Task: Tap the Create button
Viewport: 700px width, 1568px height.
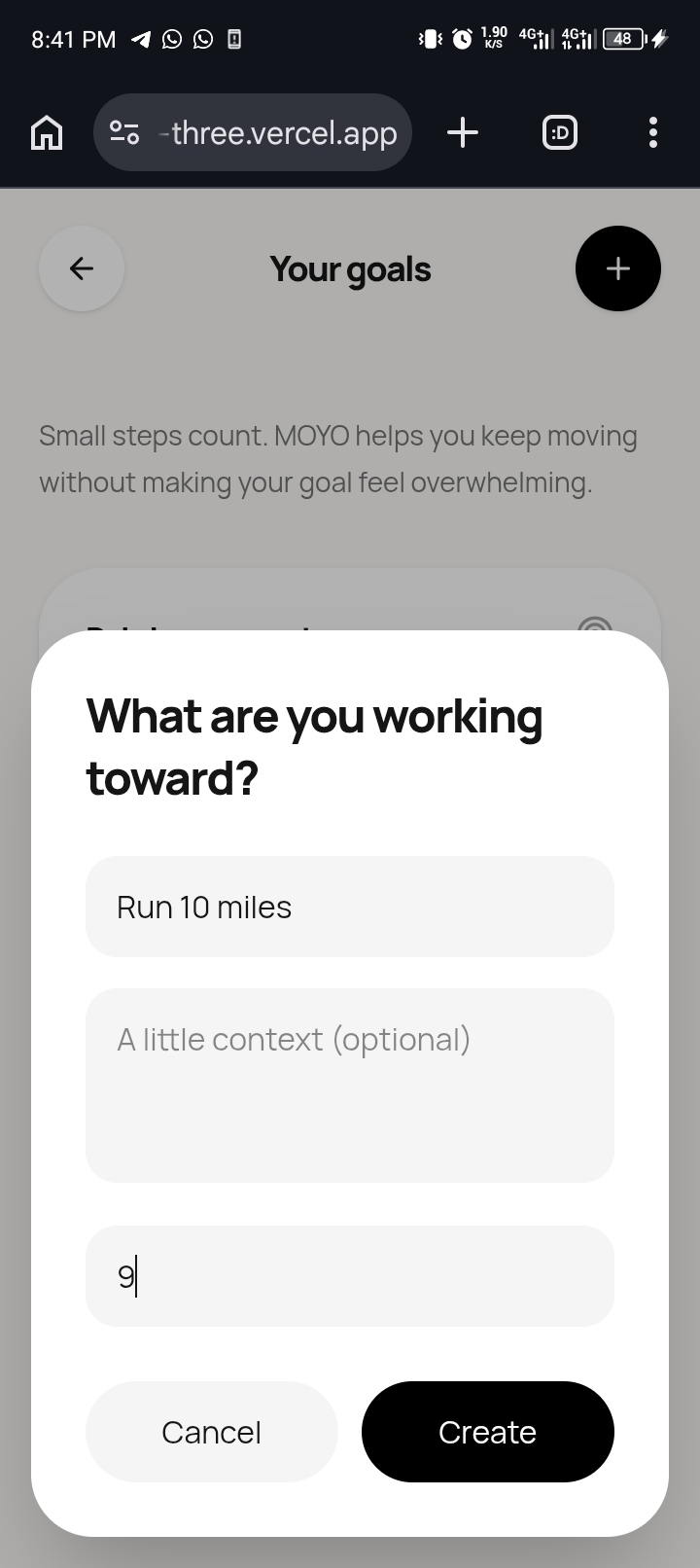Action: pos(487,1431)
